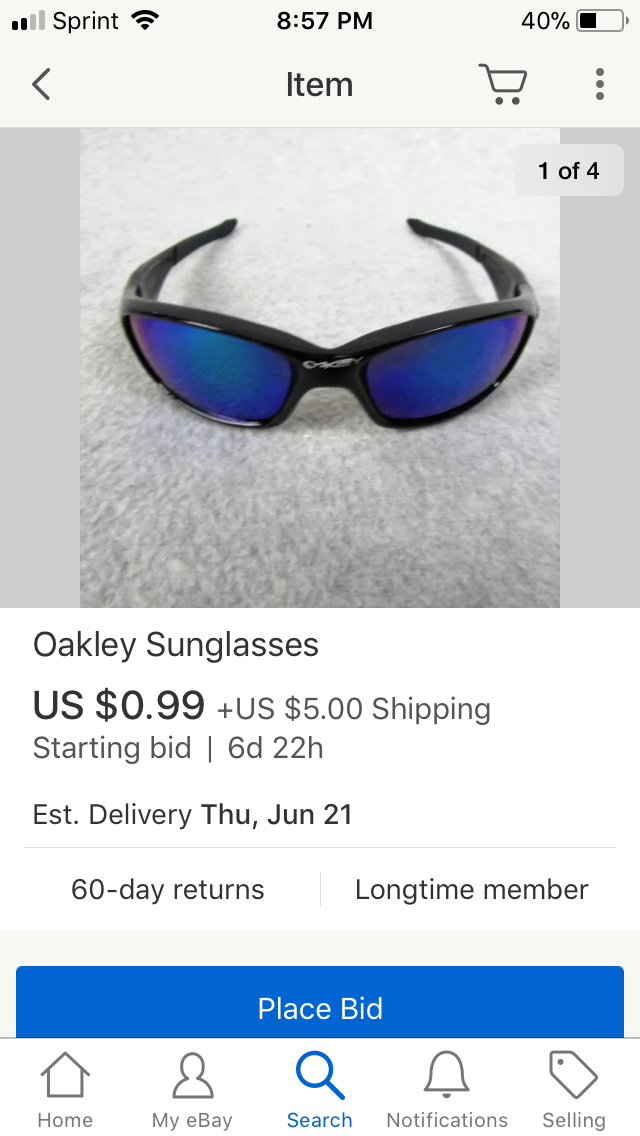Switch to the Selling tab
Screen dimensions: 640x1136
574,1089
